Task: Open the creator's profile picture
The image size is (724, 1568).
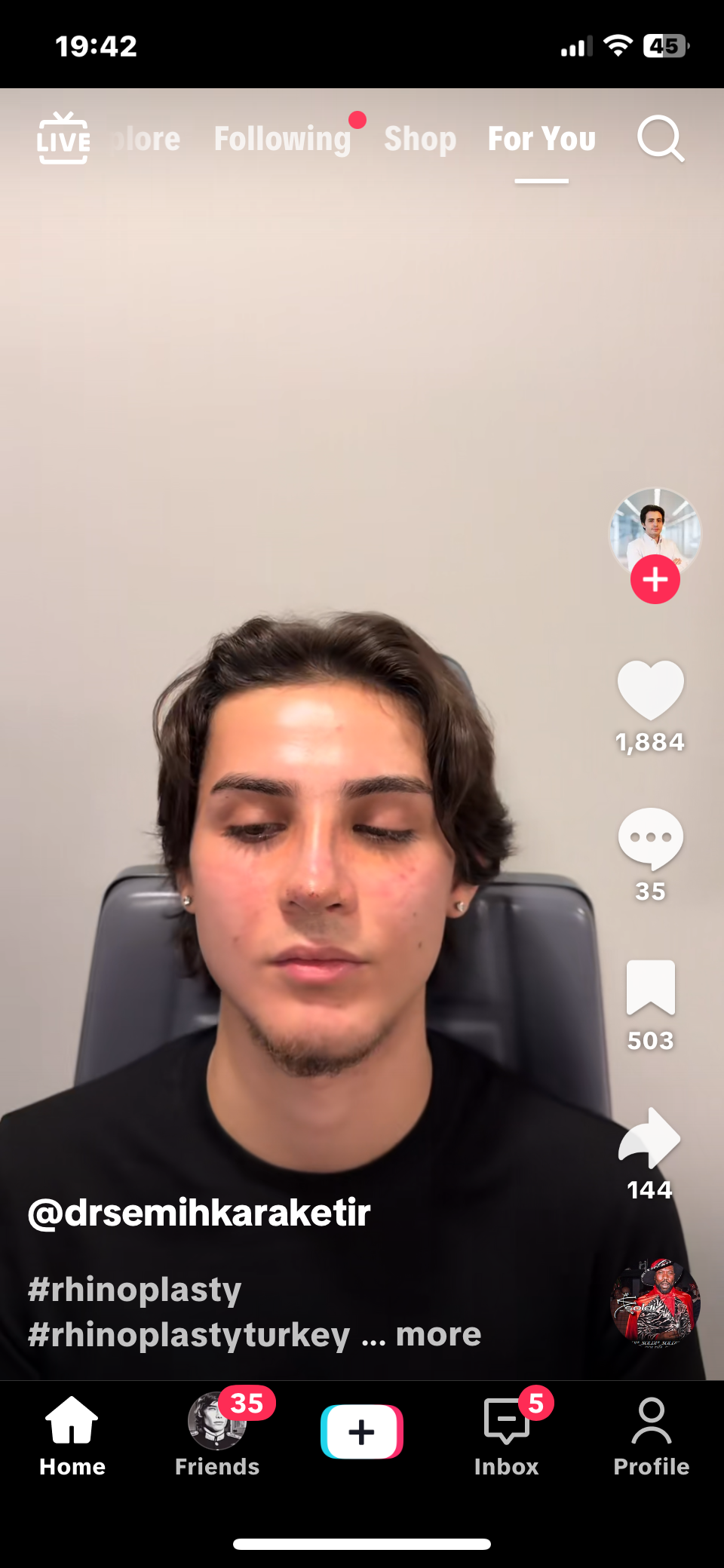Action: [654, 528]
